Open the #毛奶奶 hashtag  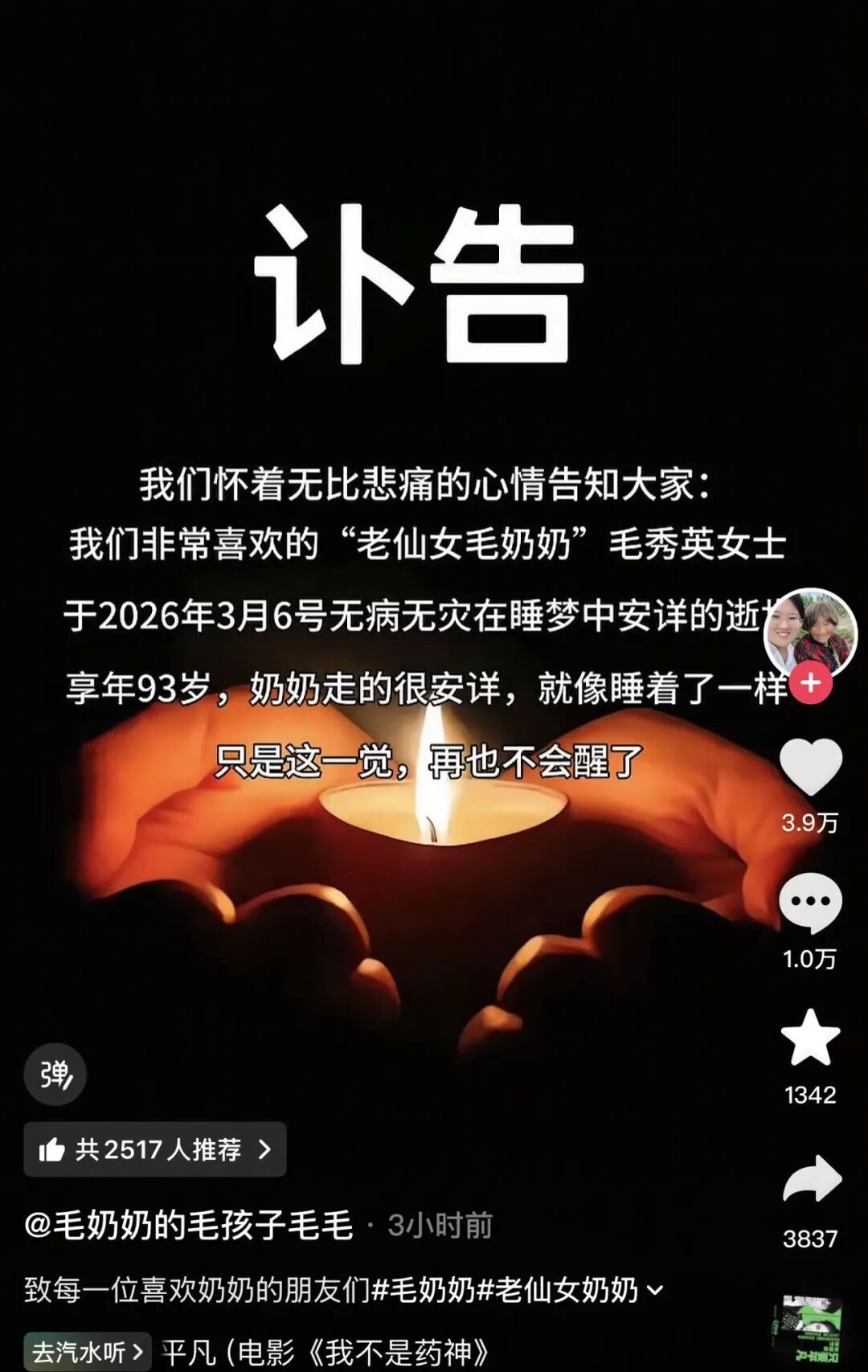coord(424,1290)
